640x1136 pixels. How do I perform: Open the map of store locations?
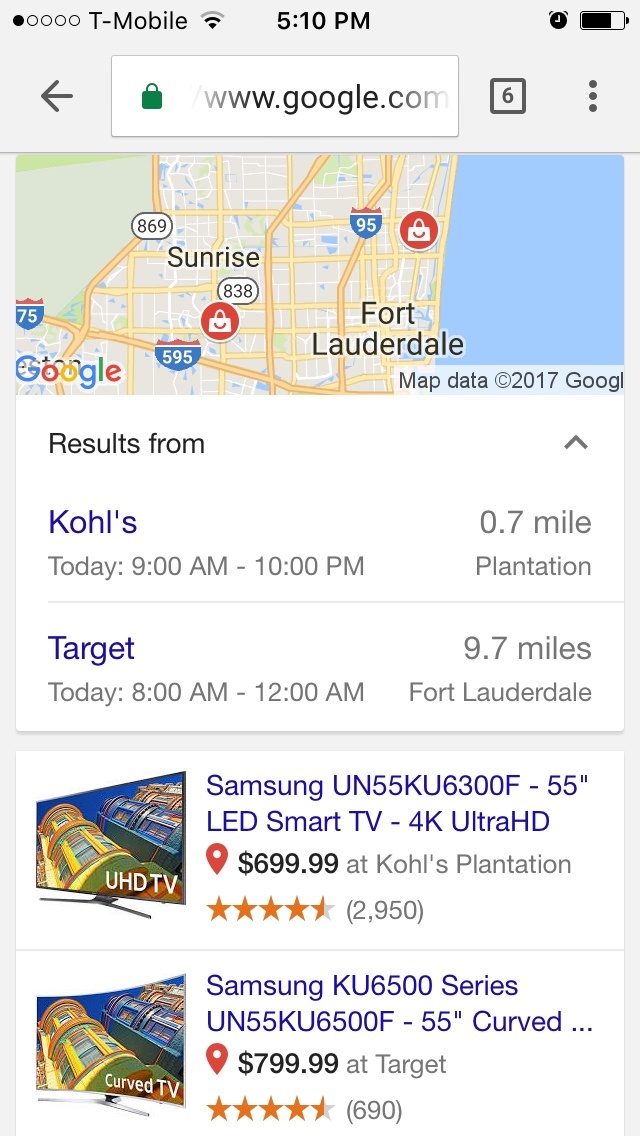[320, 275]
